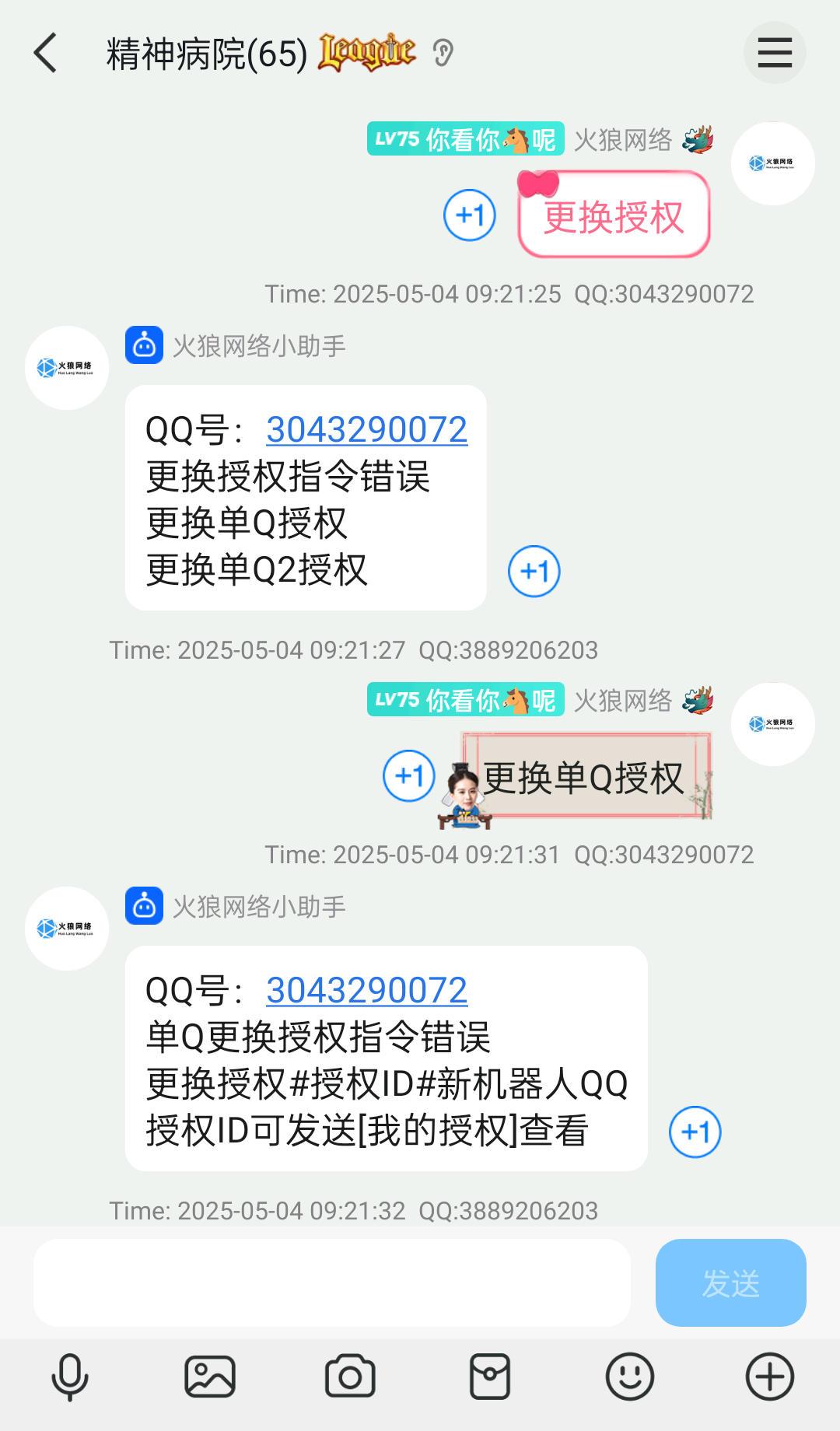Screen dimensions: 840x1431
Task: Start voice input with microphone
Action: point(70,1377)
